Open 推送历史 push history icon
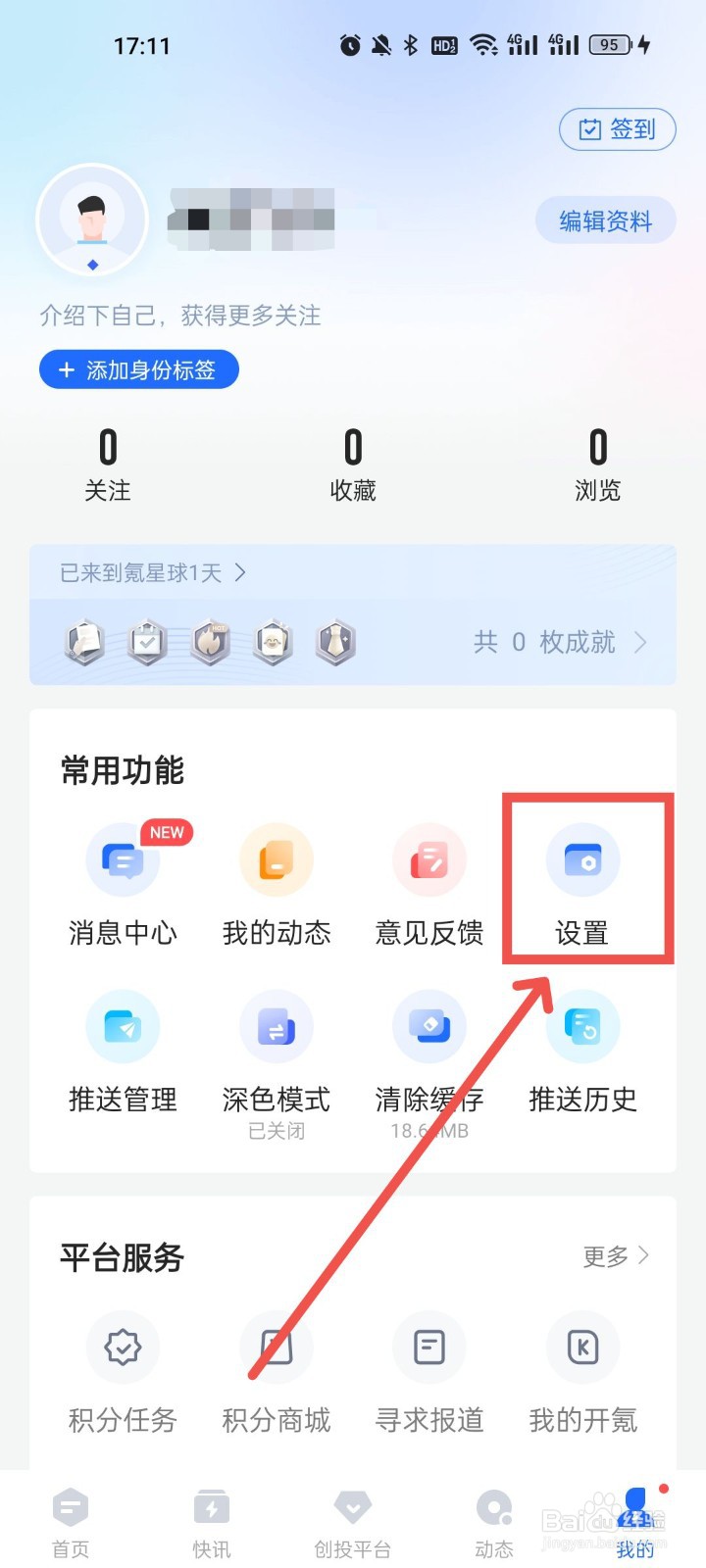706x1568 pixels. click(x=582, y=1024)
